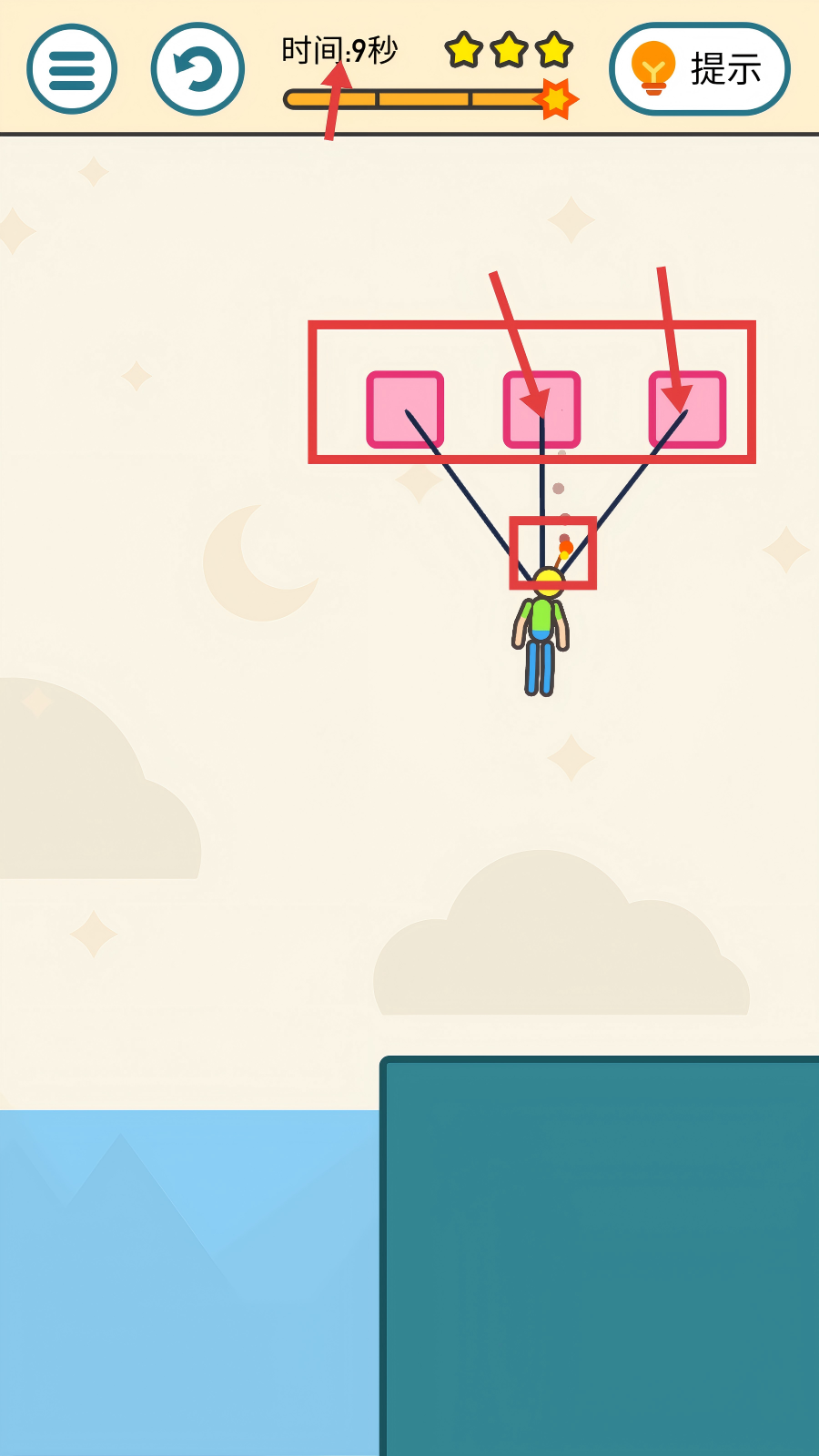Restart the current level
Viewport: 819px width, 1456px height.
(x=197, y=69)
